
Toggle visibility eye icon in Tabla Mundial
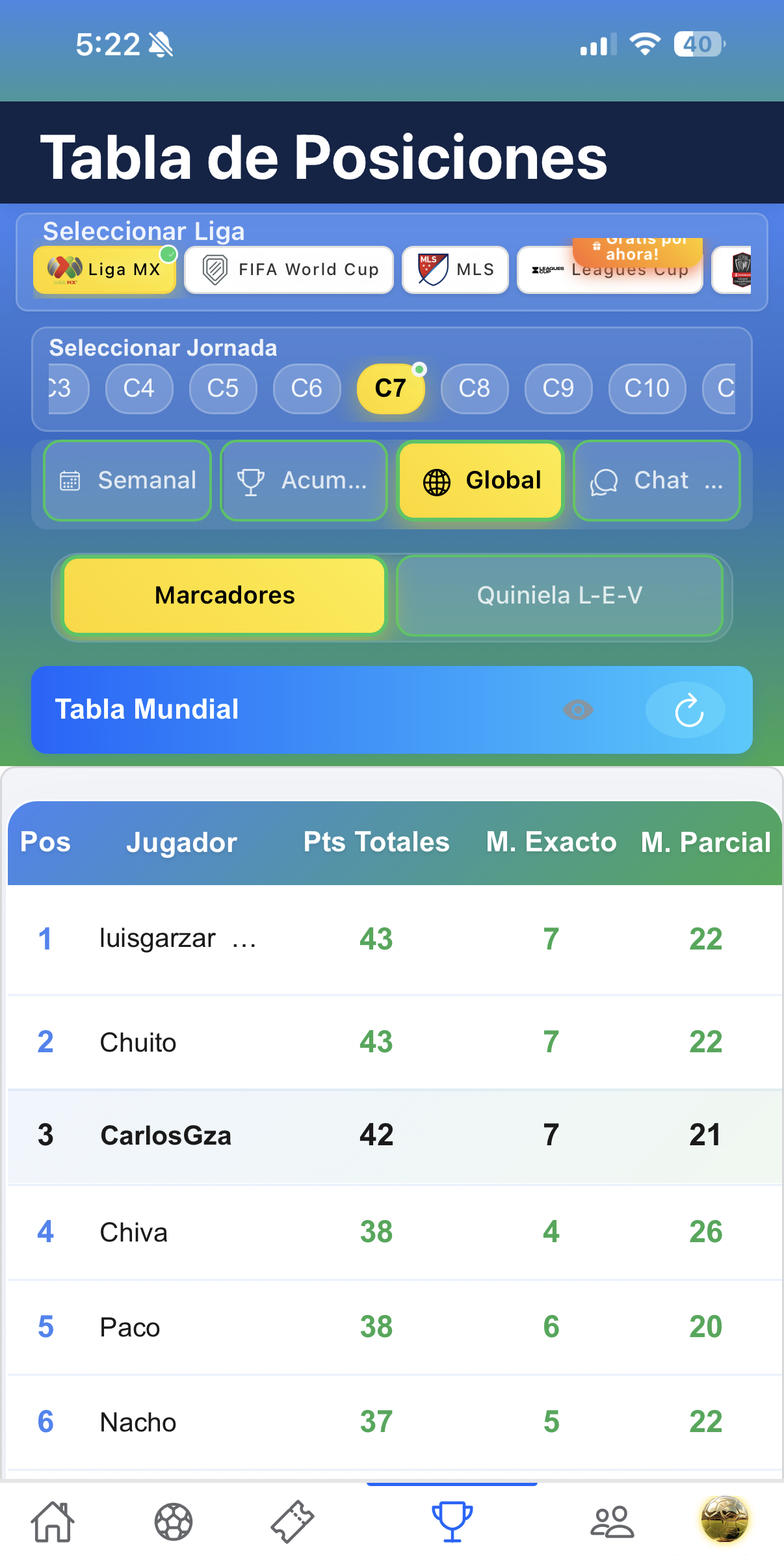[578, 710]
